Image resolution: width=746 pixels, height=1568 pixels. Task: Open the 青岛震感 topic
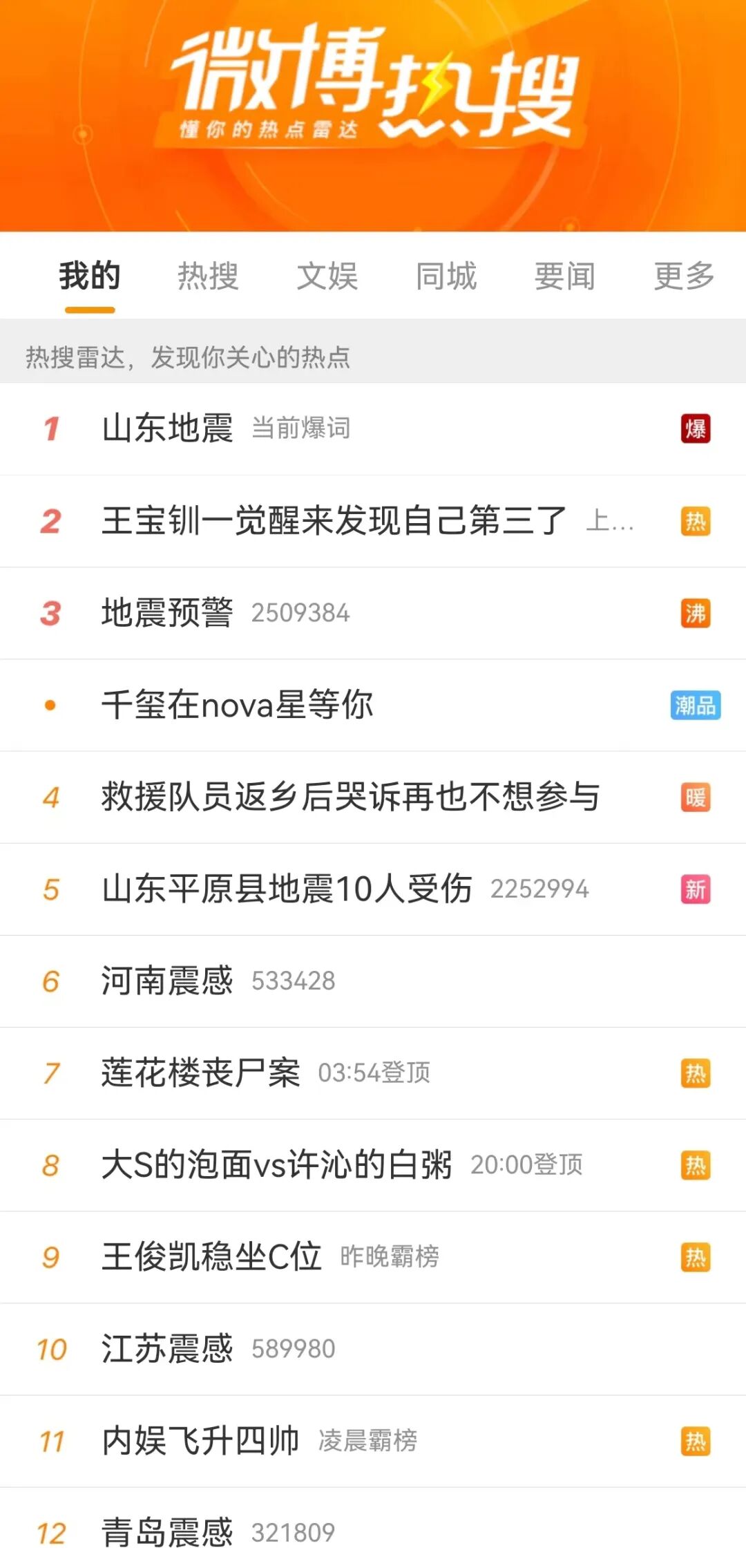coord(373,1528)
